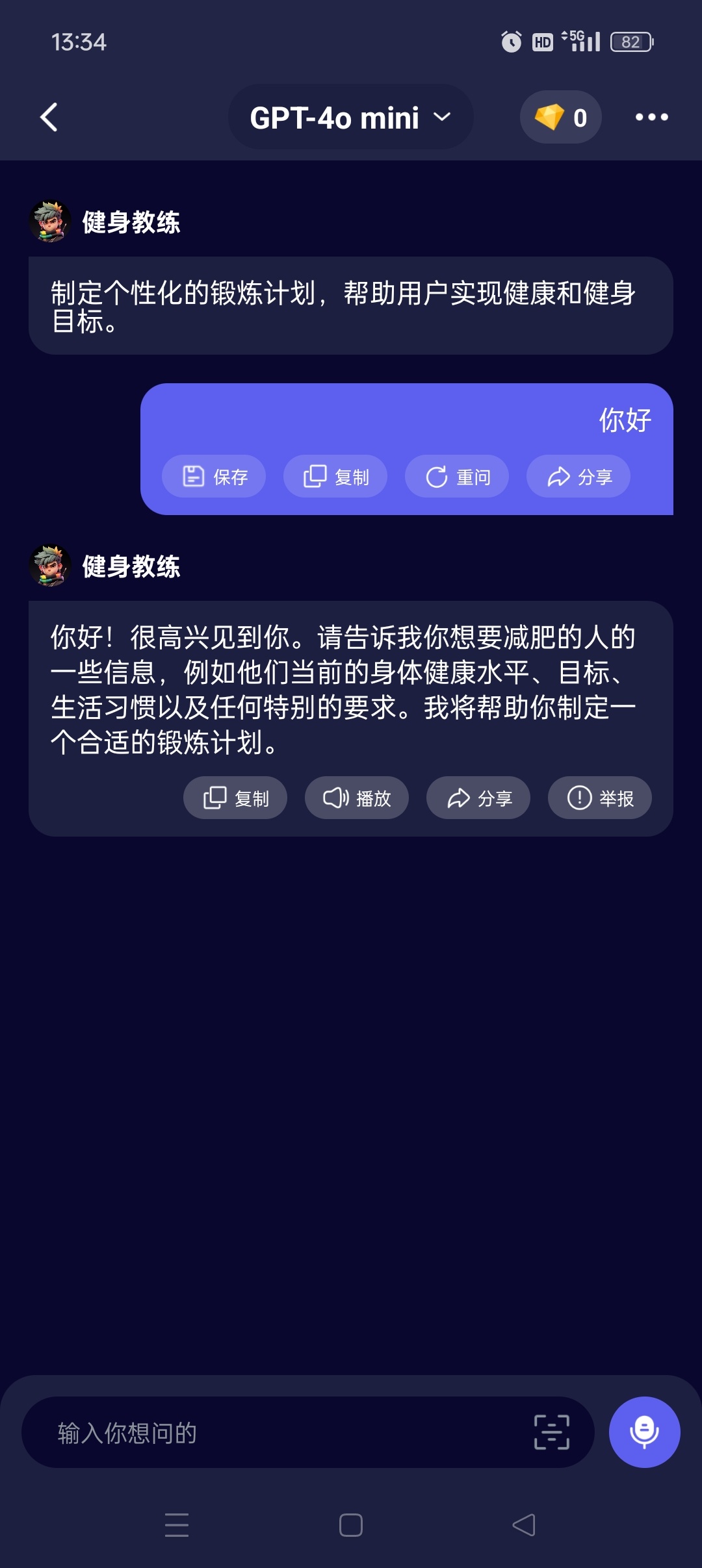The width and height of the screenshot is (702, 1568).
Task: Copy the coach's reply with 复制
Action: (x=235, y=798)
